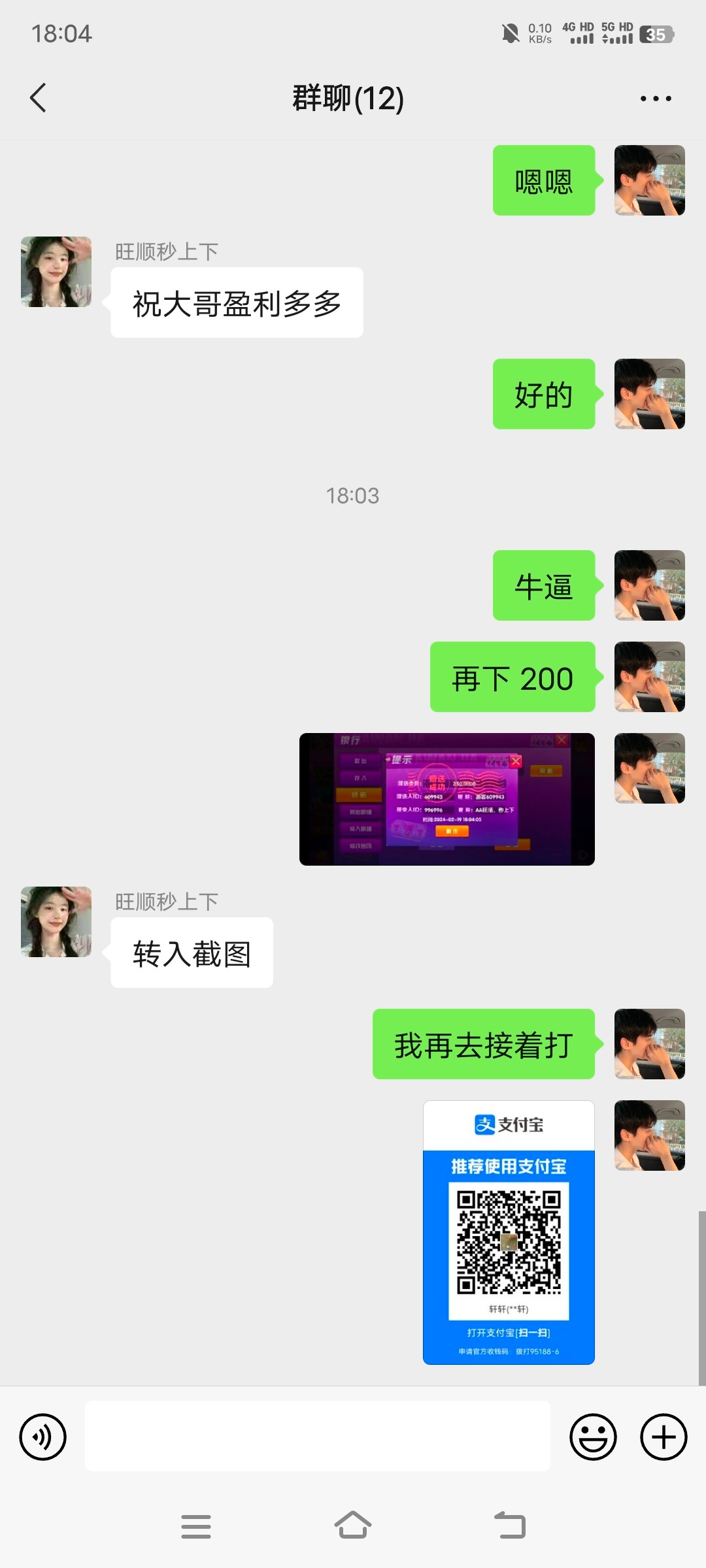Tap the message text field
Image resolution: width=706 pixels, height=1568 pixels.
pos(317,1436)
